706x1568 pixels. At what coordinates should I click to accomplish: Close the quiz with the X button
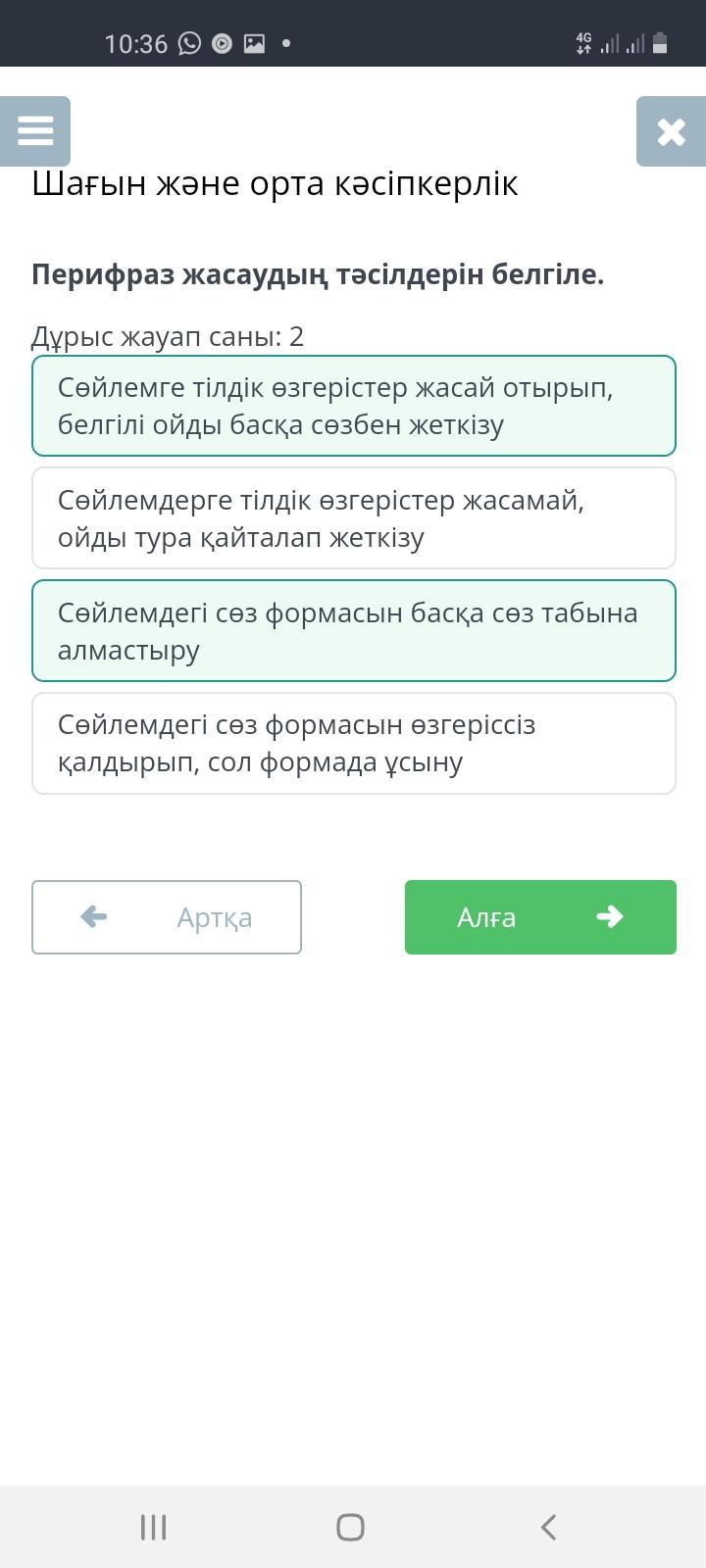click(x=671, y=131)
